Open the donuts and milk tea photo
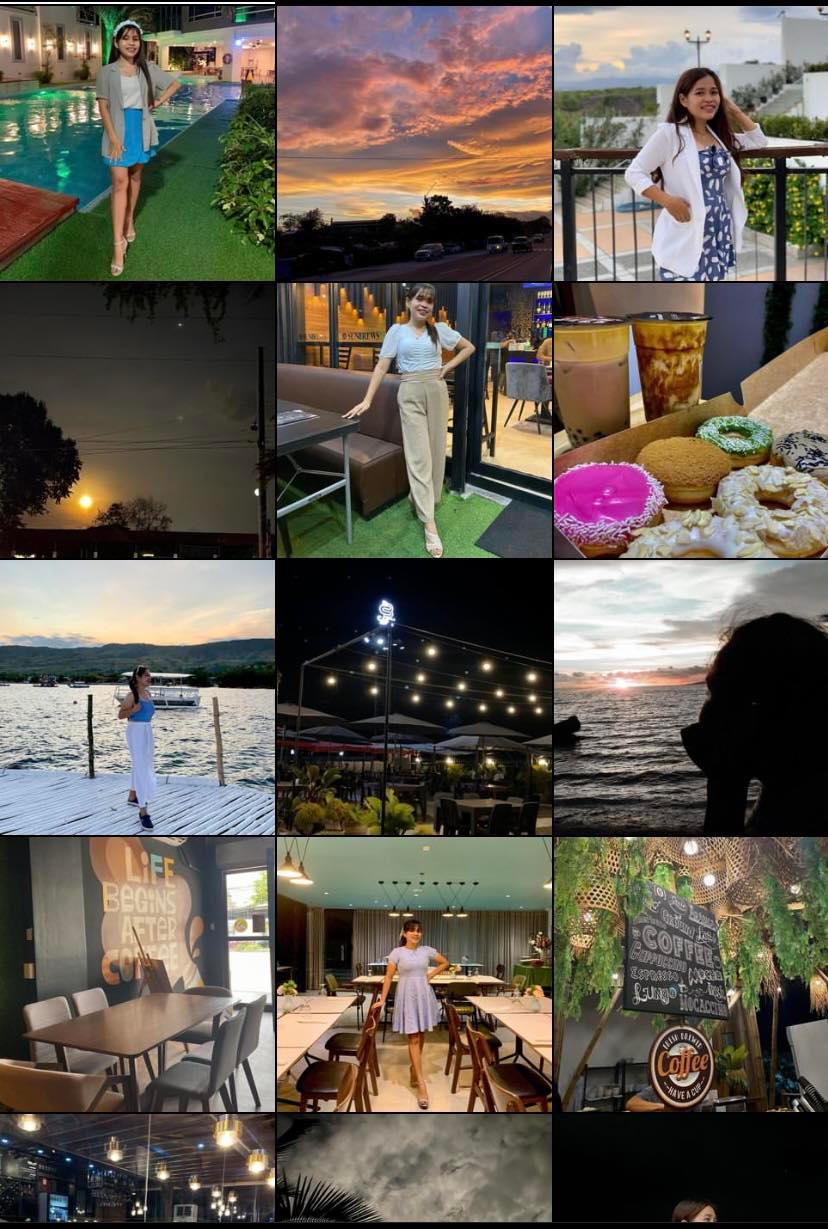 (x=691, y=420)
